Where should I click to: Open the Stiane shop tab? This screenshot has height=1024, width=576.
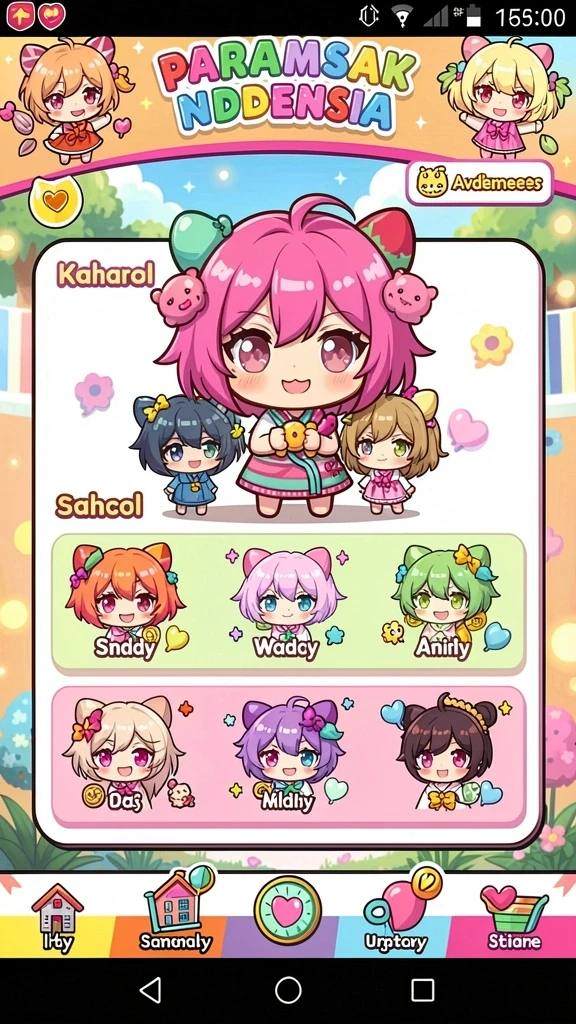(514, 917)
